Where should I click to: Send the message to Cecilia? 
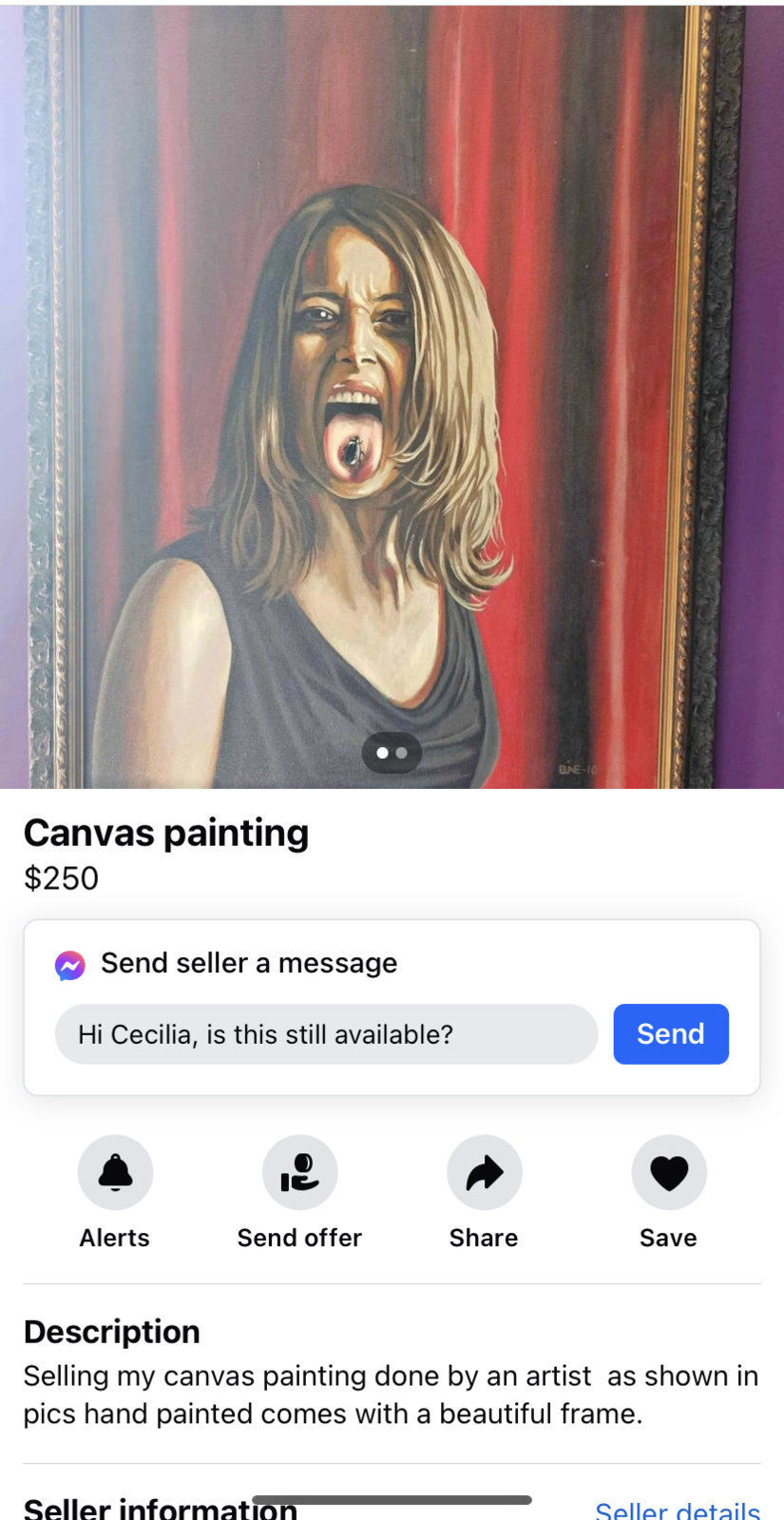670,1034
